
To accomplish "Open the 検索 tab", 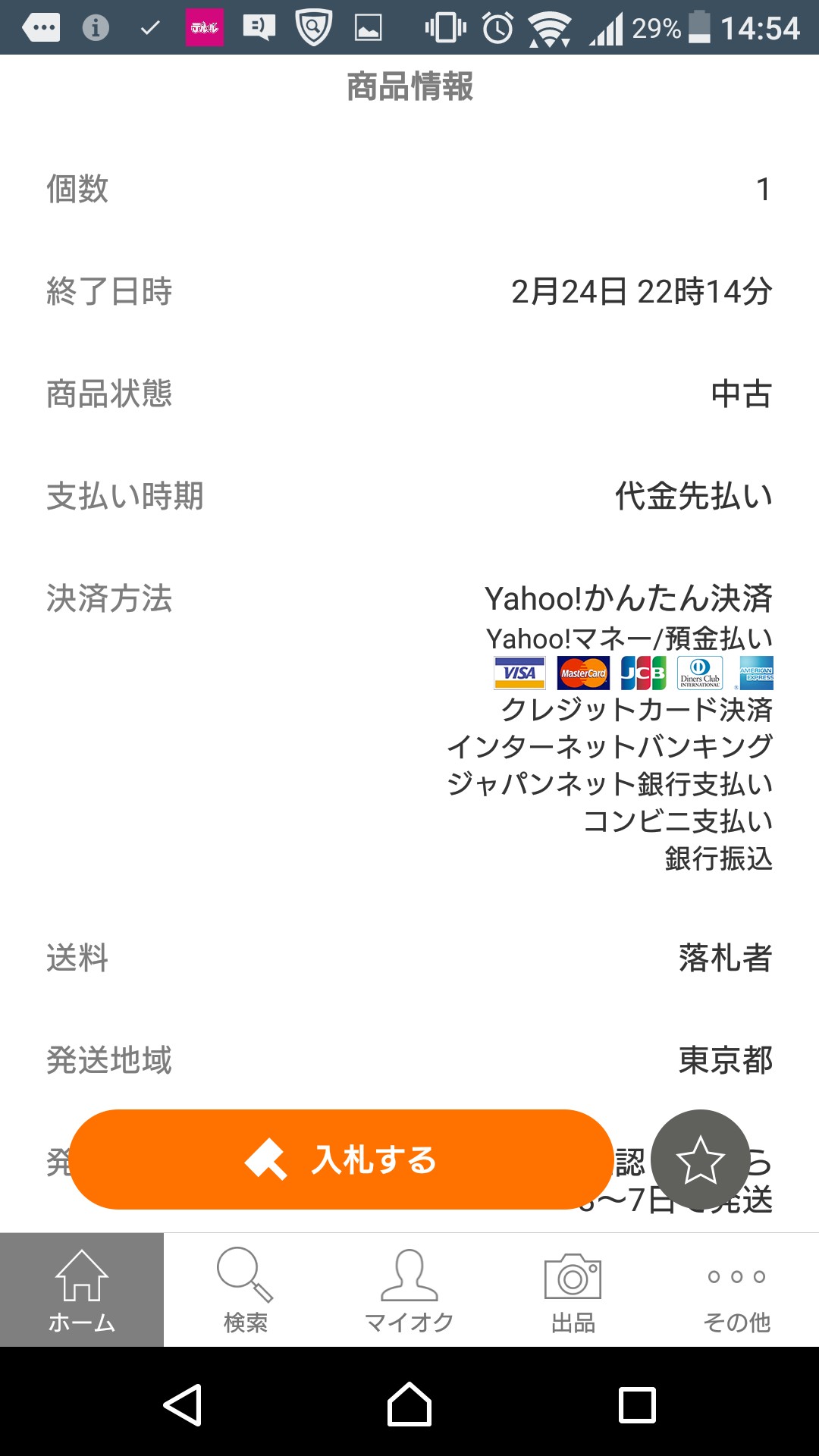I will (245, 1291).
